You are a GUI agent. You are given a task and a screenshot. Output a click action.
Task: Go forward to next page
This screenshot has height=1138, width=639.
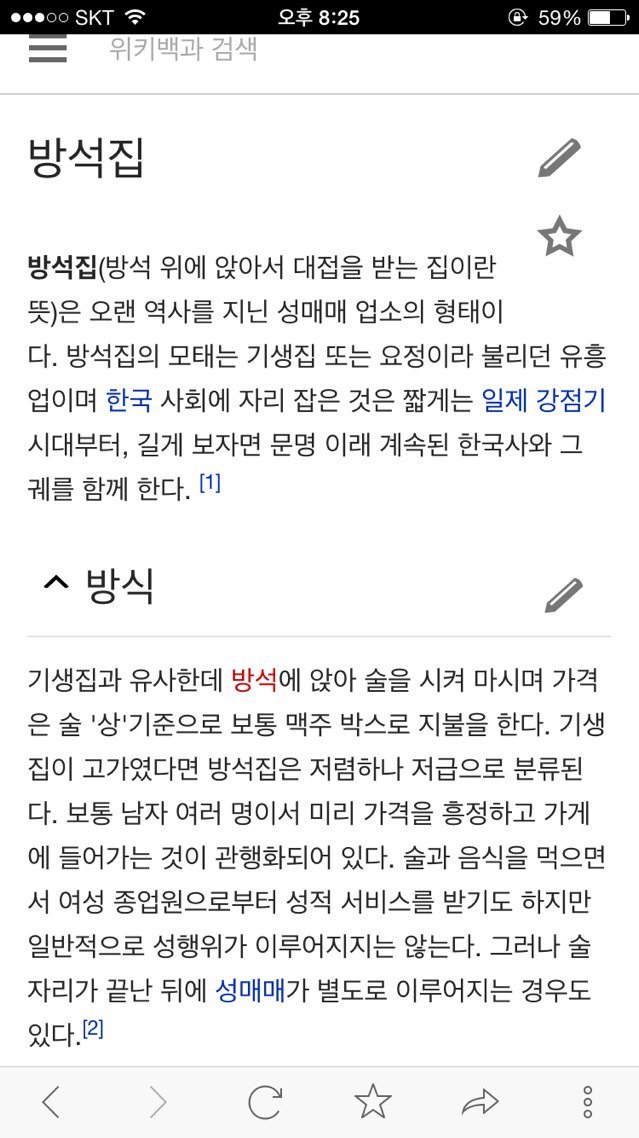tap(158, 1101)
